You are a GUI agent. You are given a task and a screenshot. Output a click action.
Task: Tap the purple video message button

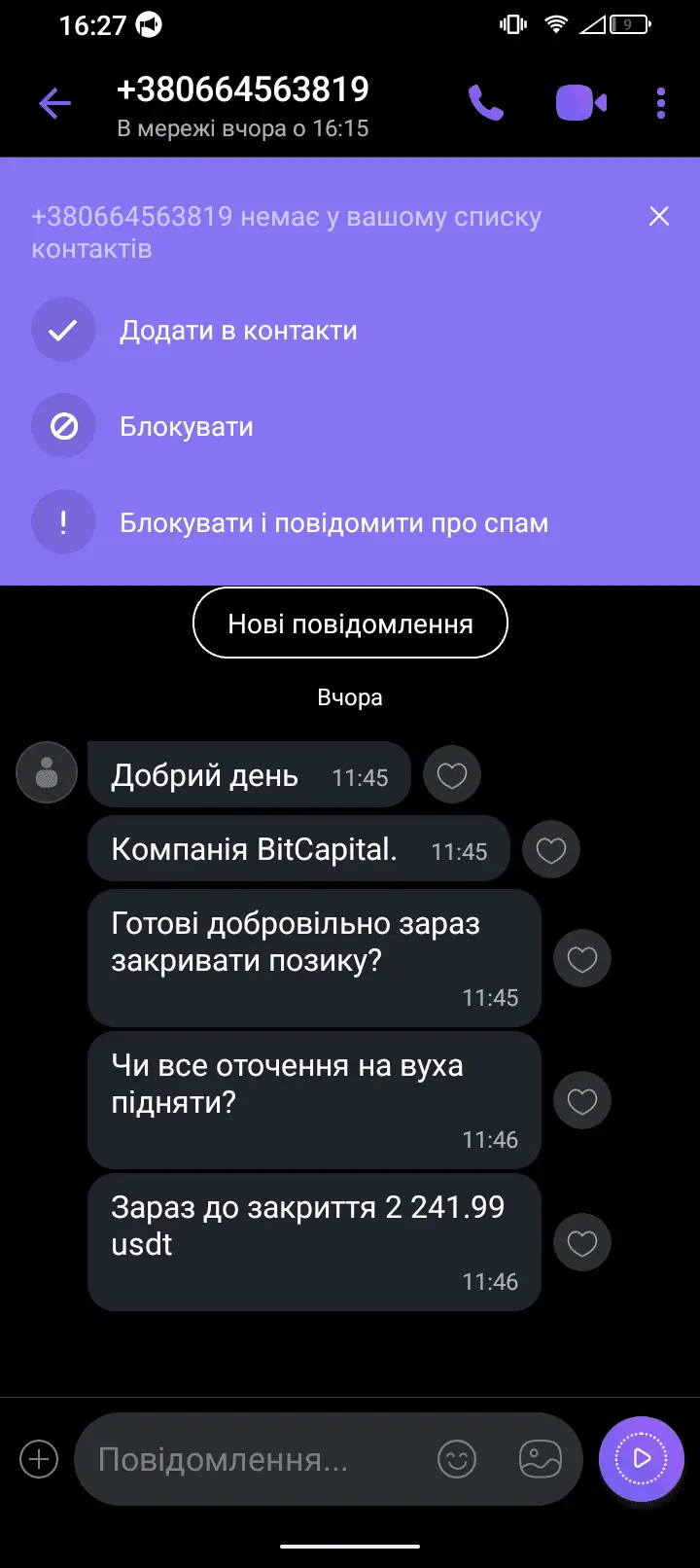[x=642, y=1459]
